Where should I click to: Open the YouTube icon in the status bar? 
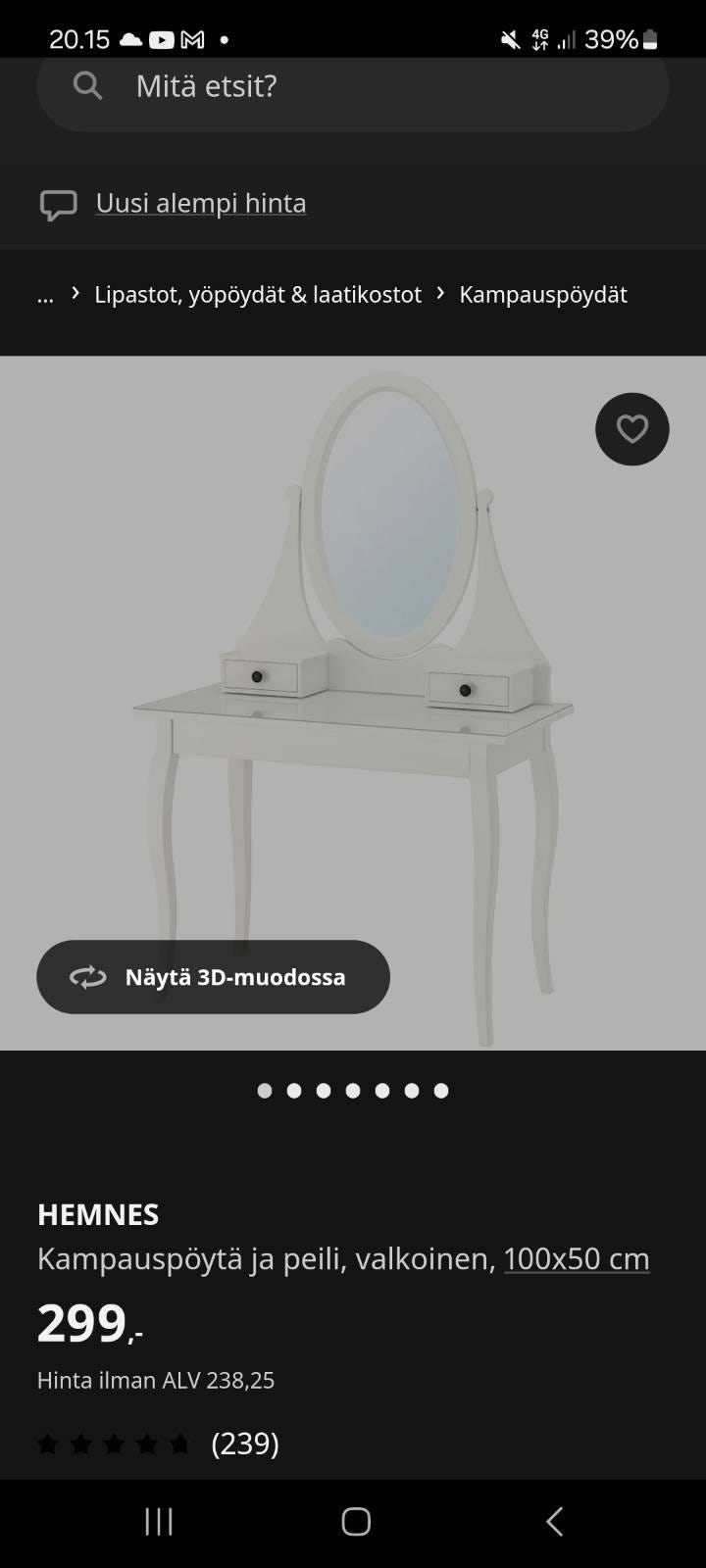pos(162,39)
